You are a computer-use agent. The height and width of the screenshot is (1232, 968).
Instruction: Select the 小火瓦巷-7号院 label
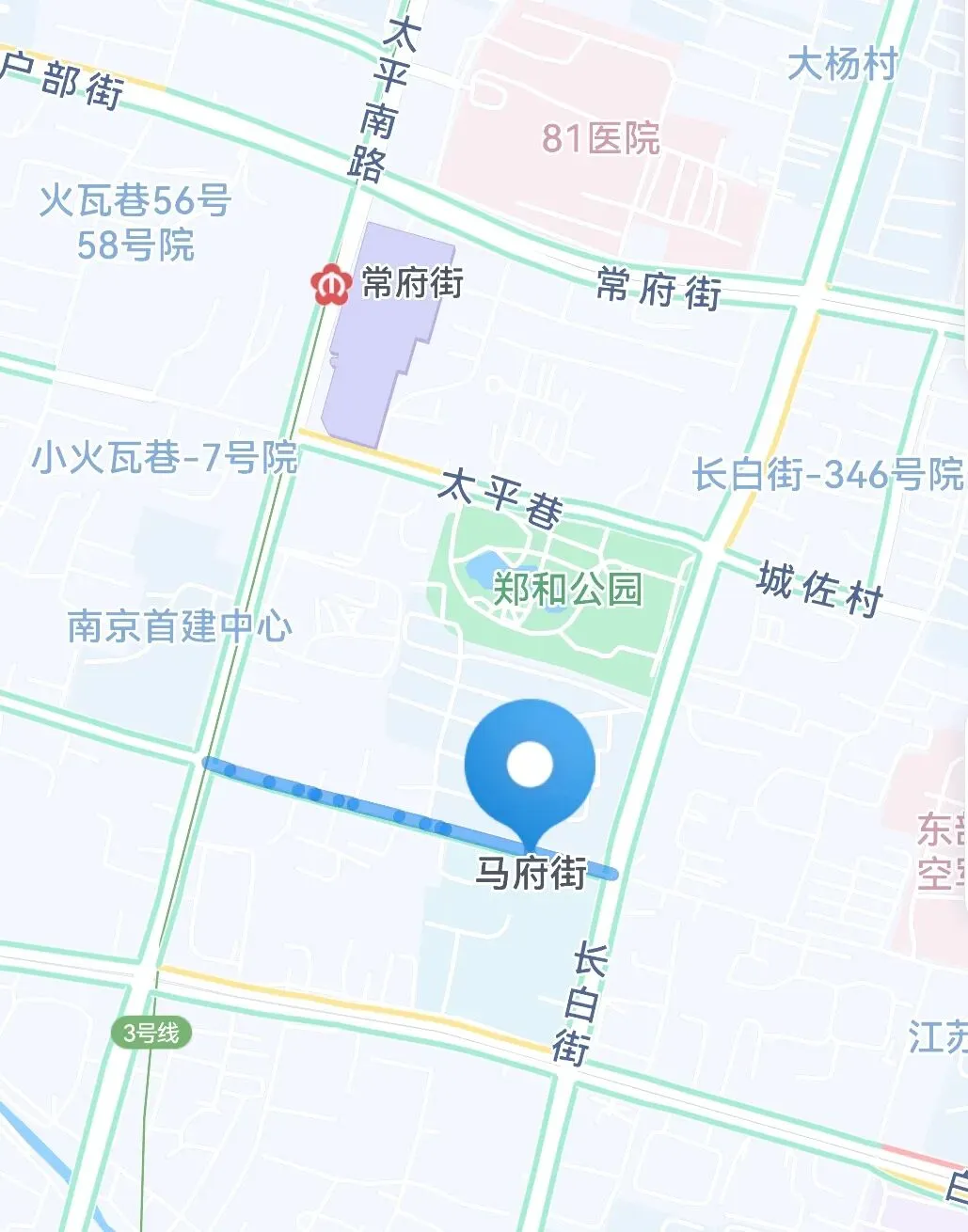tap(166, 458)
